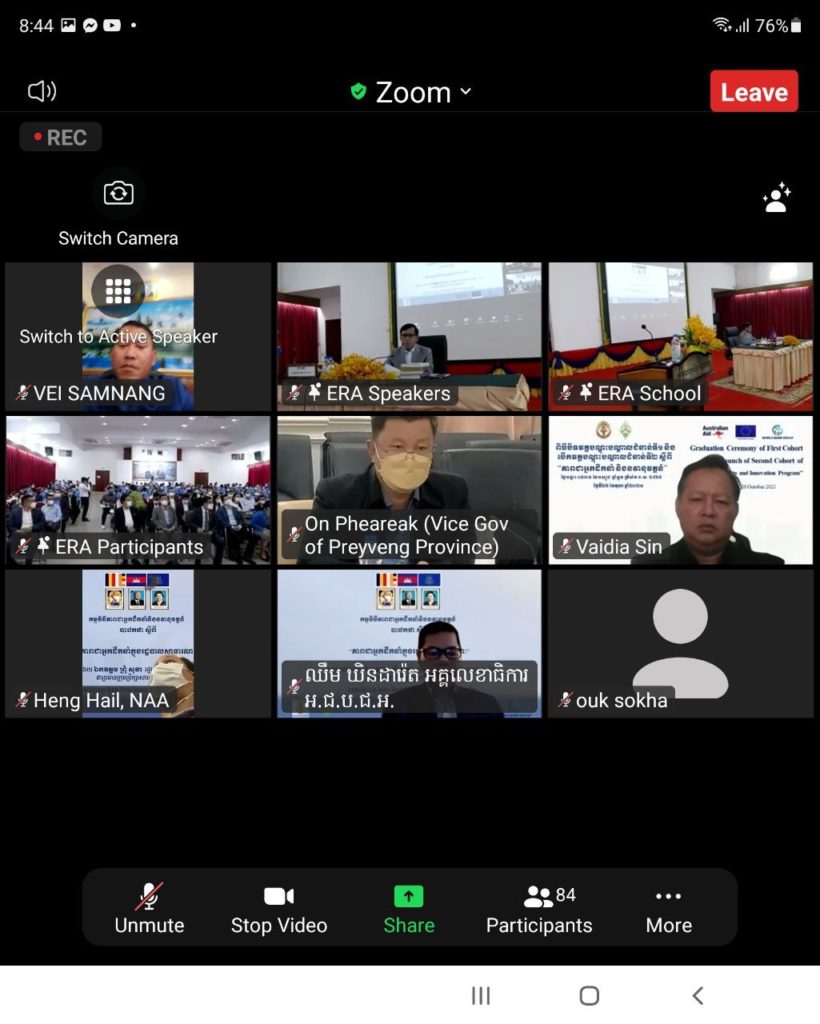Leave the Zoom meeting

[x=753, y=91]
